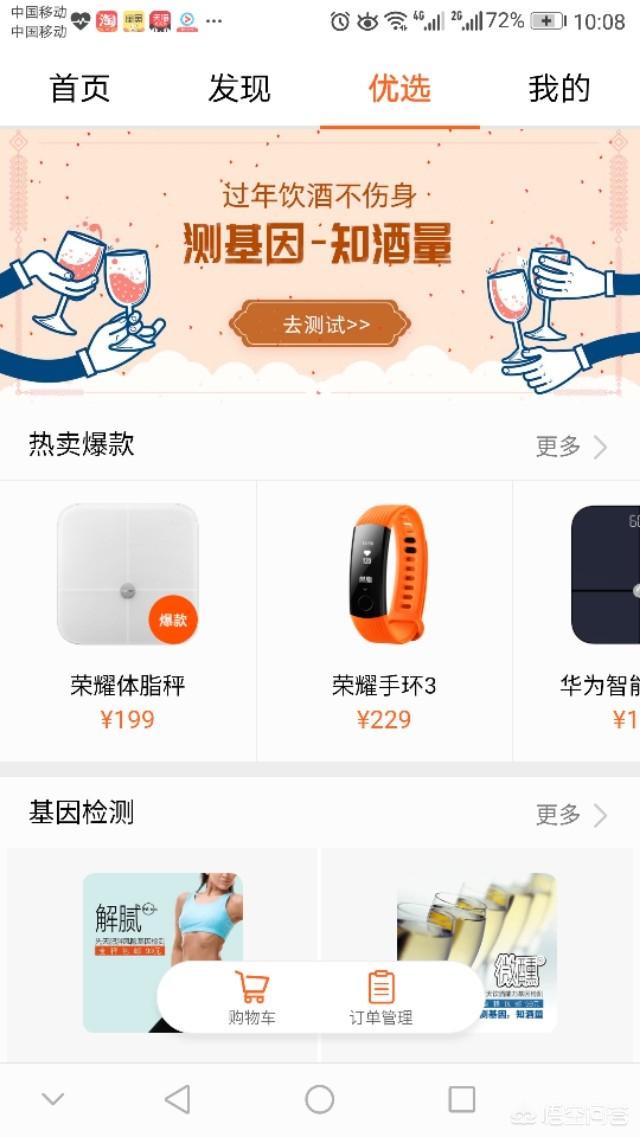Go back with the system back button
This screenshot has width=640, height=1137.
pos(177,1100)
